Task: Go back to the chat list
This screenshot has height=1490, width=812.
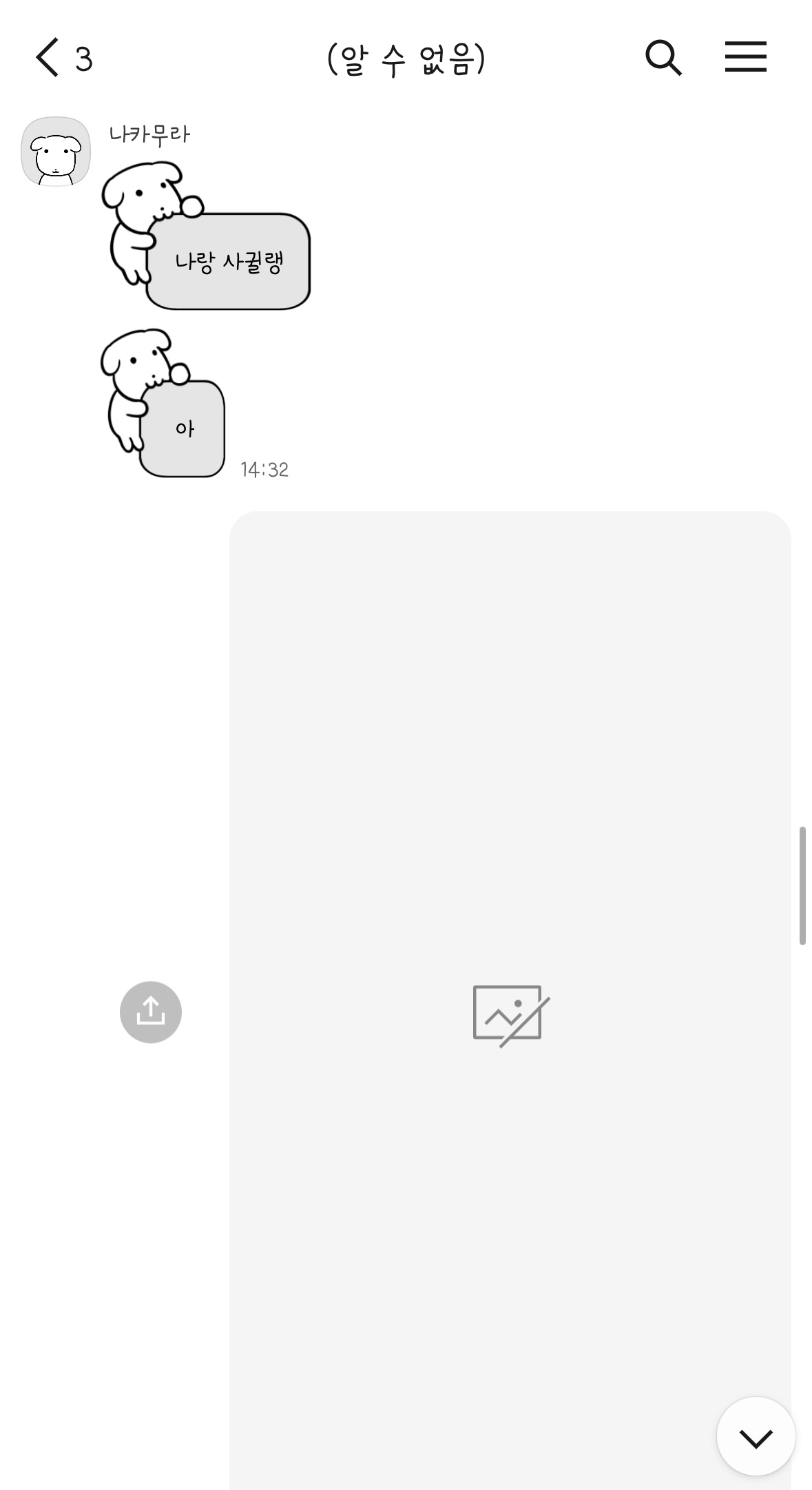Action: 48,58
